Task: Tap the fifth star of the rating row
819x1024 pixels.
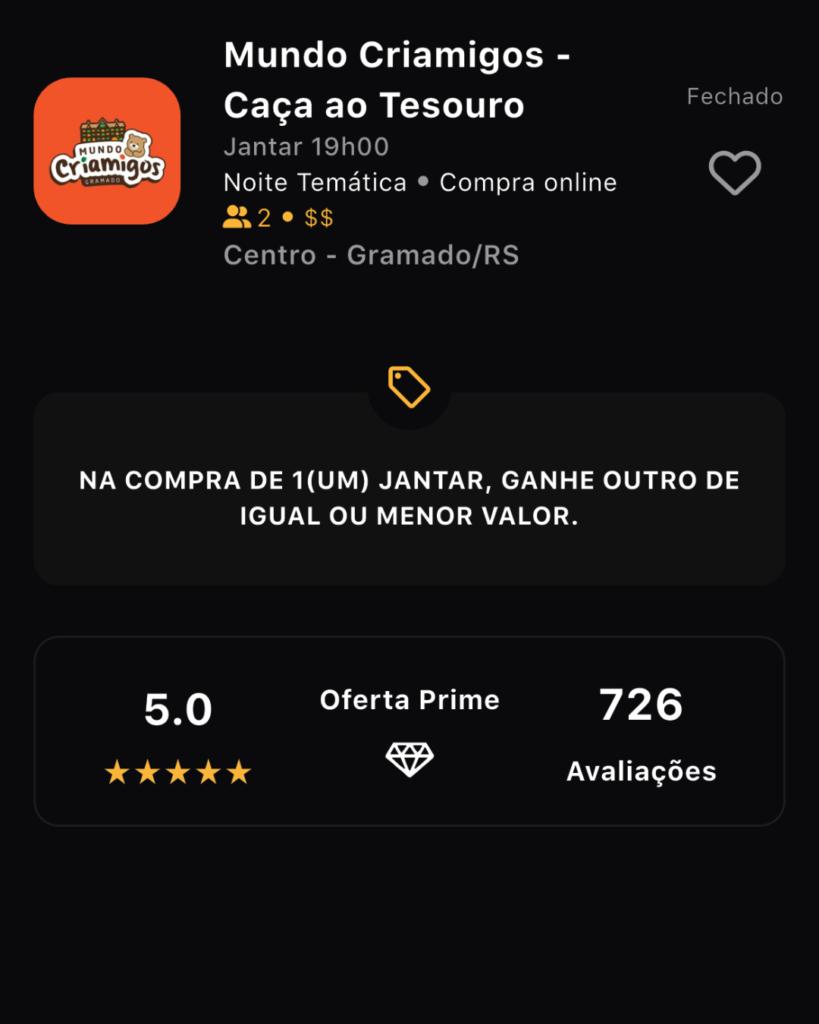Action: 237,771
